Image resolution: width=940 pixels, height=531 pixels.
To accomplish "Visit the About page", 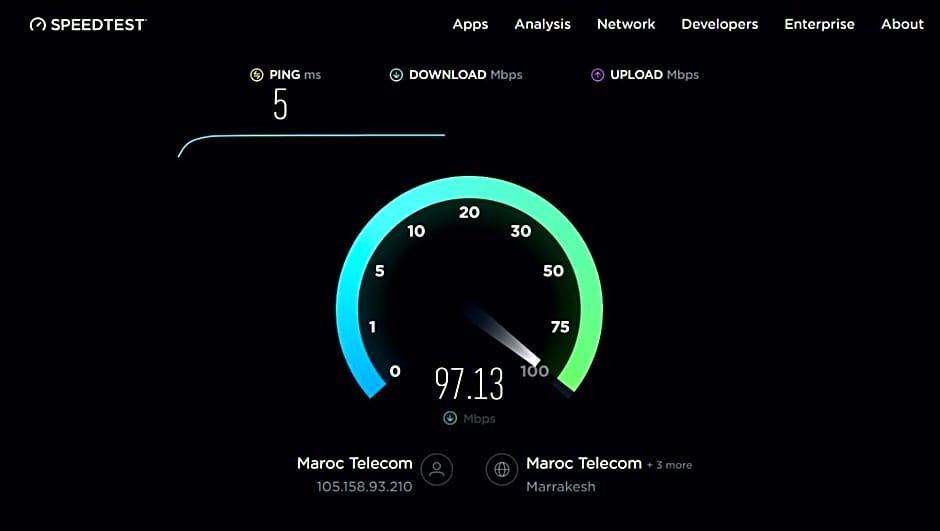I will pos(902,24).
